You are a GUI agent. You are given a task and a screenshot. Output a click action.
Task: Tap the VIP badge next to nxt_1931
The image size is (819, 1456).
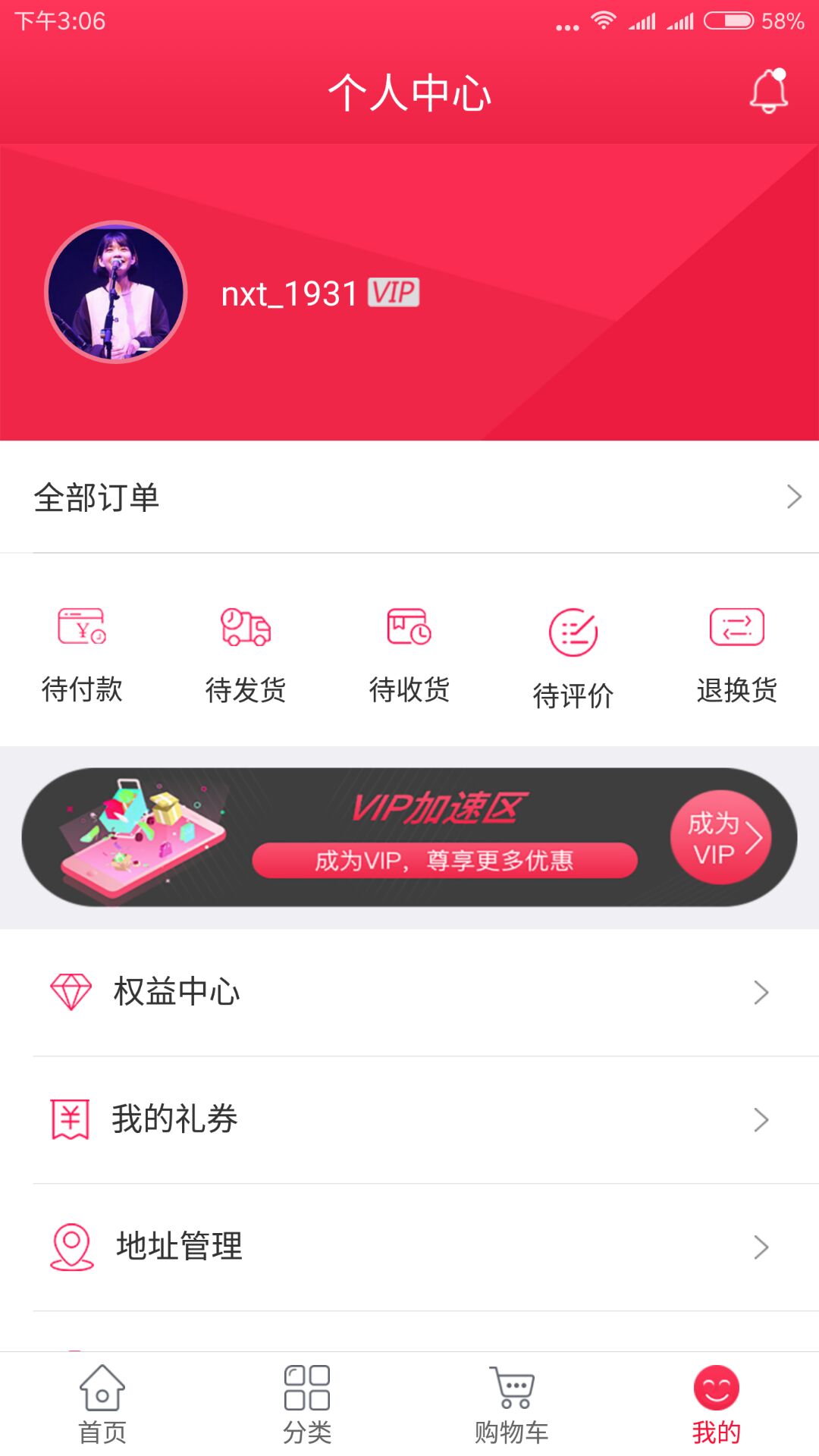coord(392,292)
